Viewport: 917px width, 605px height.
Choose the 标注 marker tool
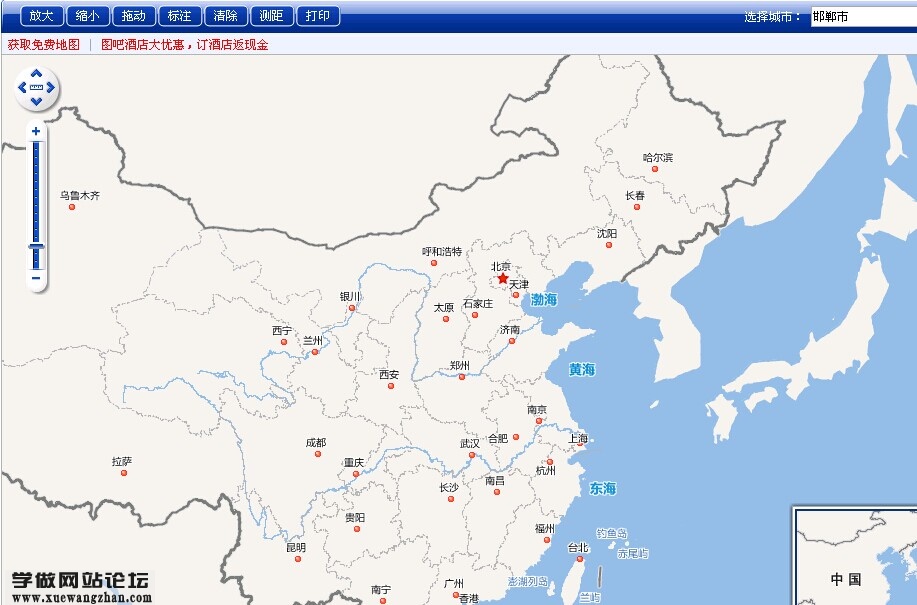coord(180,16)
